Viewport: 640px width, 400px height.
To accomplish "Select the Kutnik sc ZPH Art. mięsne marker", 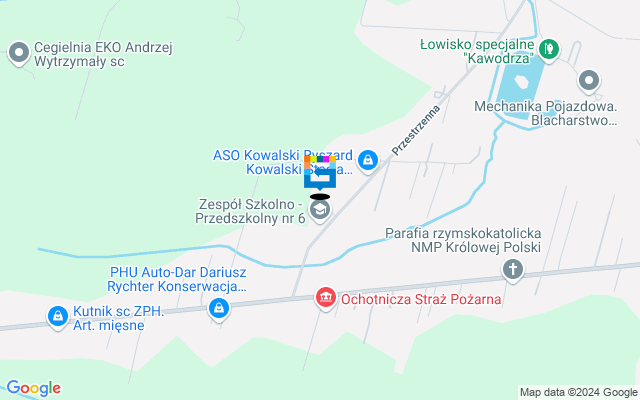I will 58,318.
